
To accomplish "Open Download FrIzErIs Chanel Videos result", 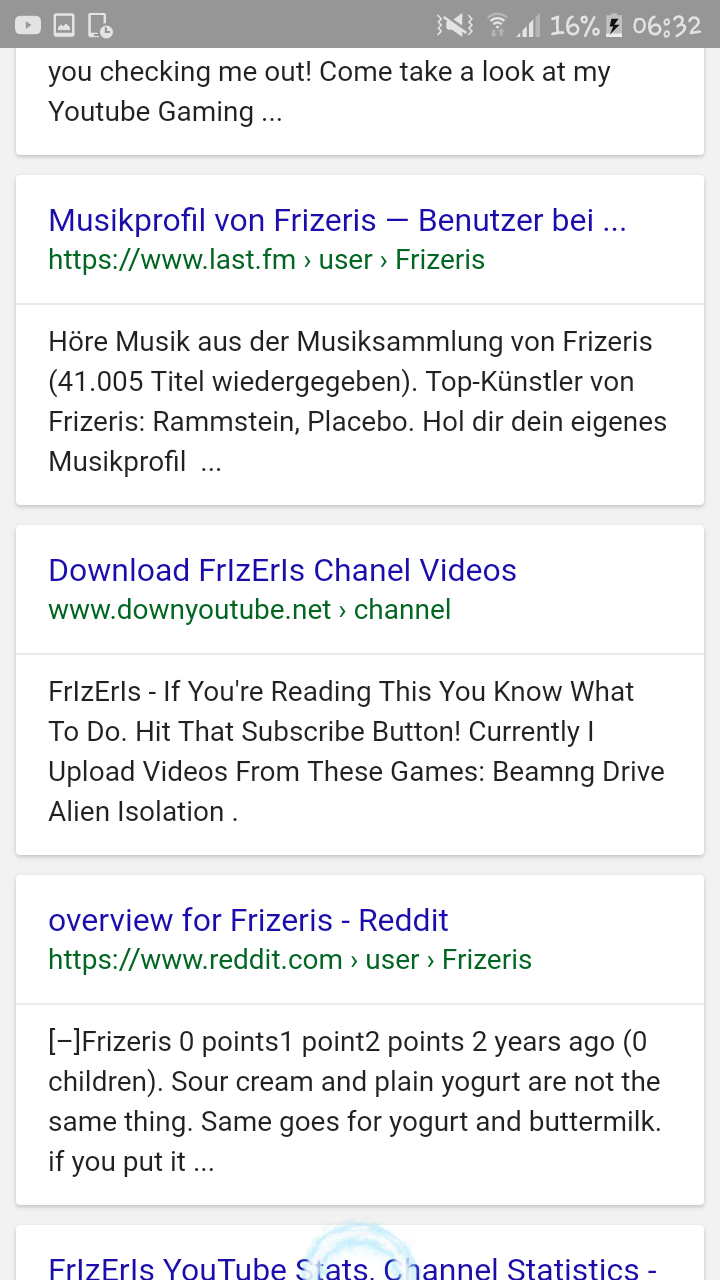I will click(282, 570).
